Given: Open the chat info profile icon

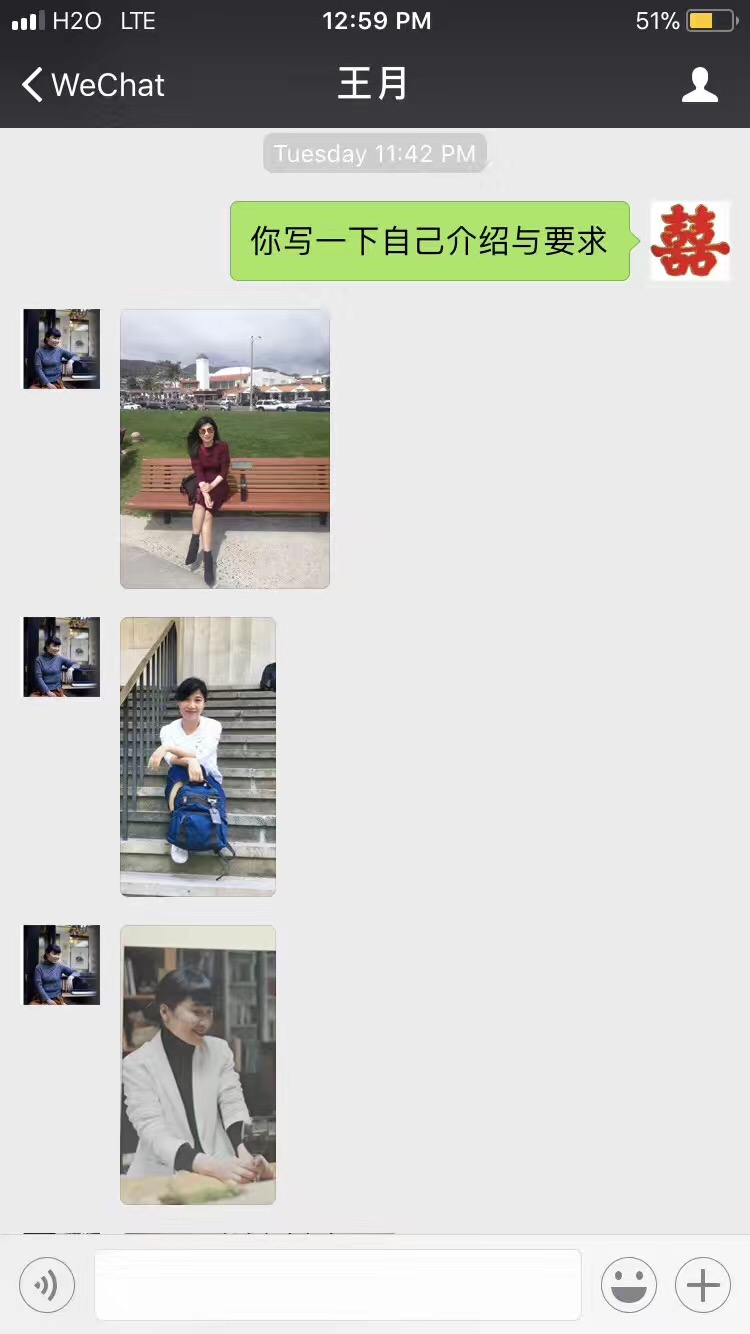Looking at the screenshot, I should (x=699, y=85).
